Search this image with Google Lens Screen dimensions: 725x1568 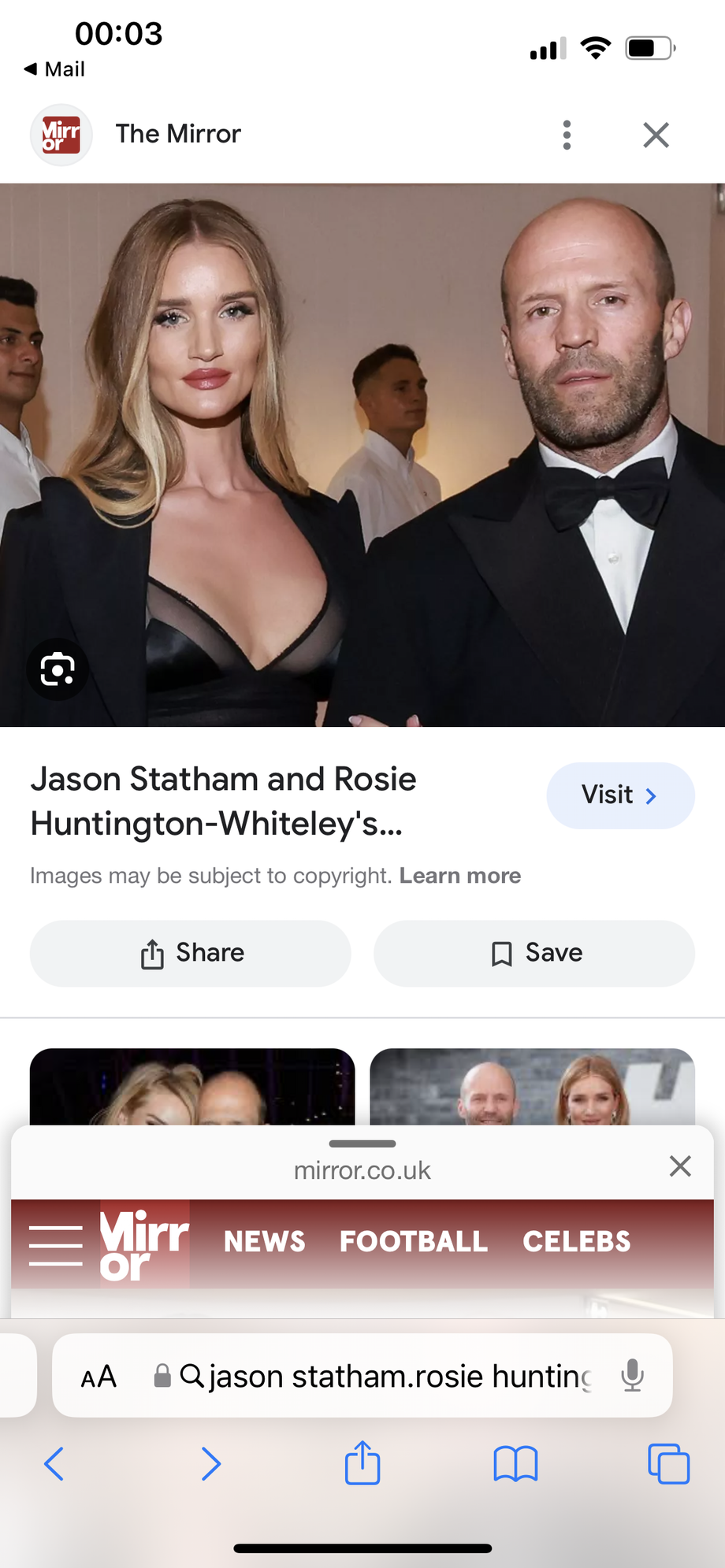[58, 669]
